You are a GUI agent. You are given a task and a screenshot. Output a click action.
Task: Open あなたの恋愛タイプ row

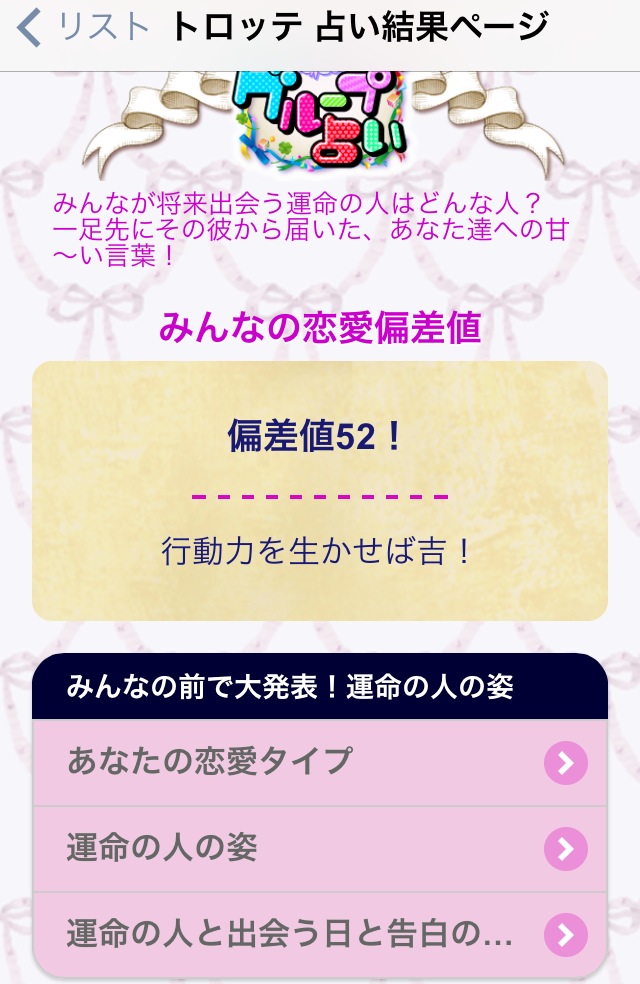tap(320, 763)
